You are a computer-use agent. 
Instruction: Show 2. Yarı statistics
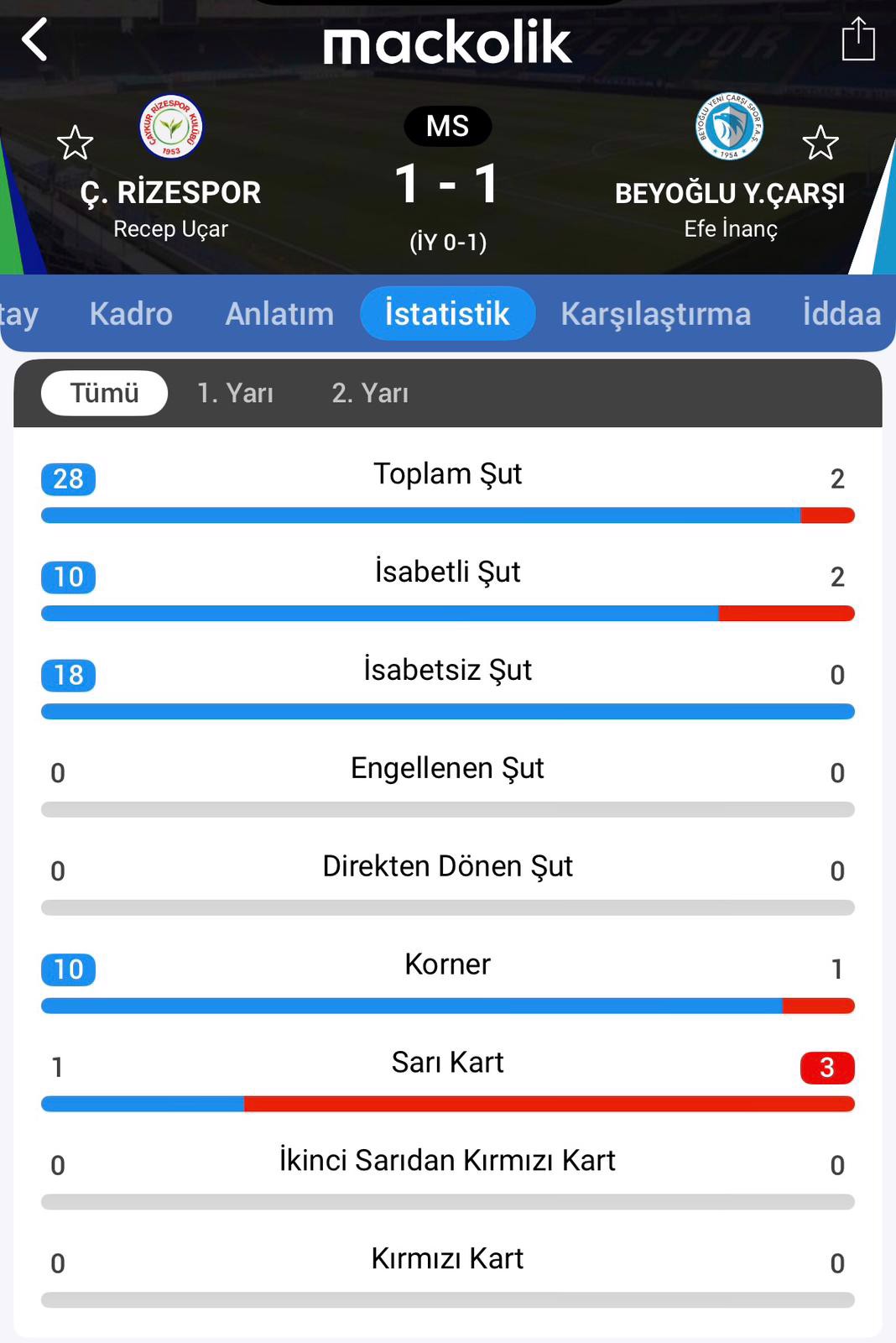[x=370, y=393]
